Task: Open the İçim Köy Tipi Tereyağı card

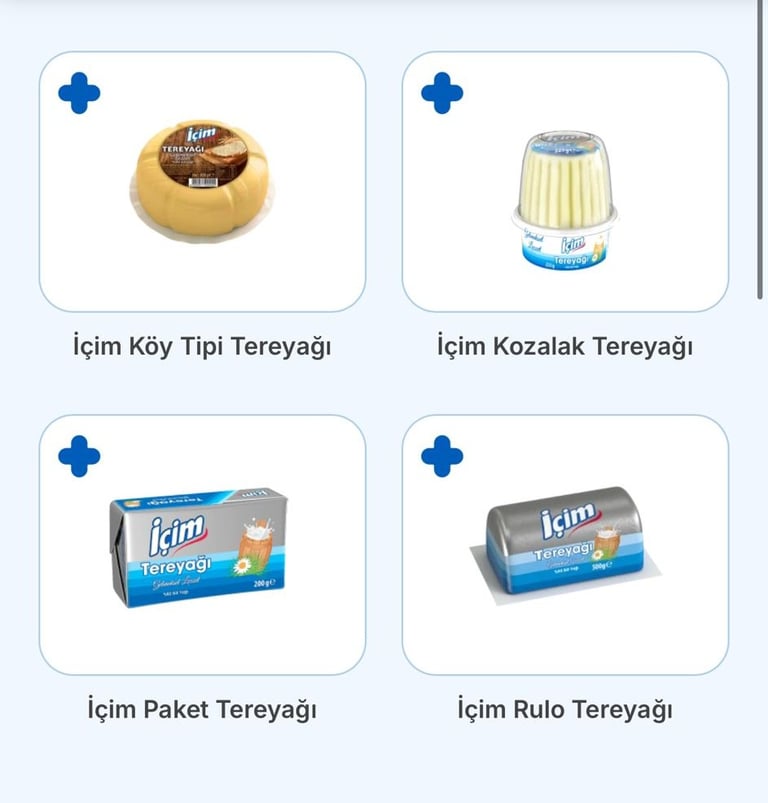Action: [x=202, y=181]
